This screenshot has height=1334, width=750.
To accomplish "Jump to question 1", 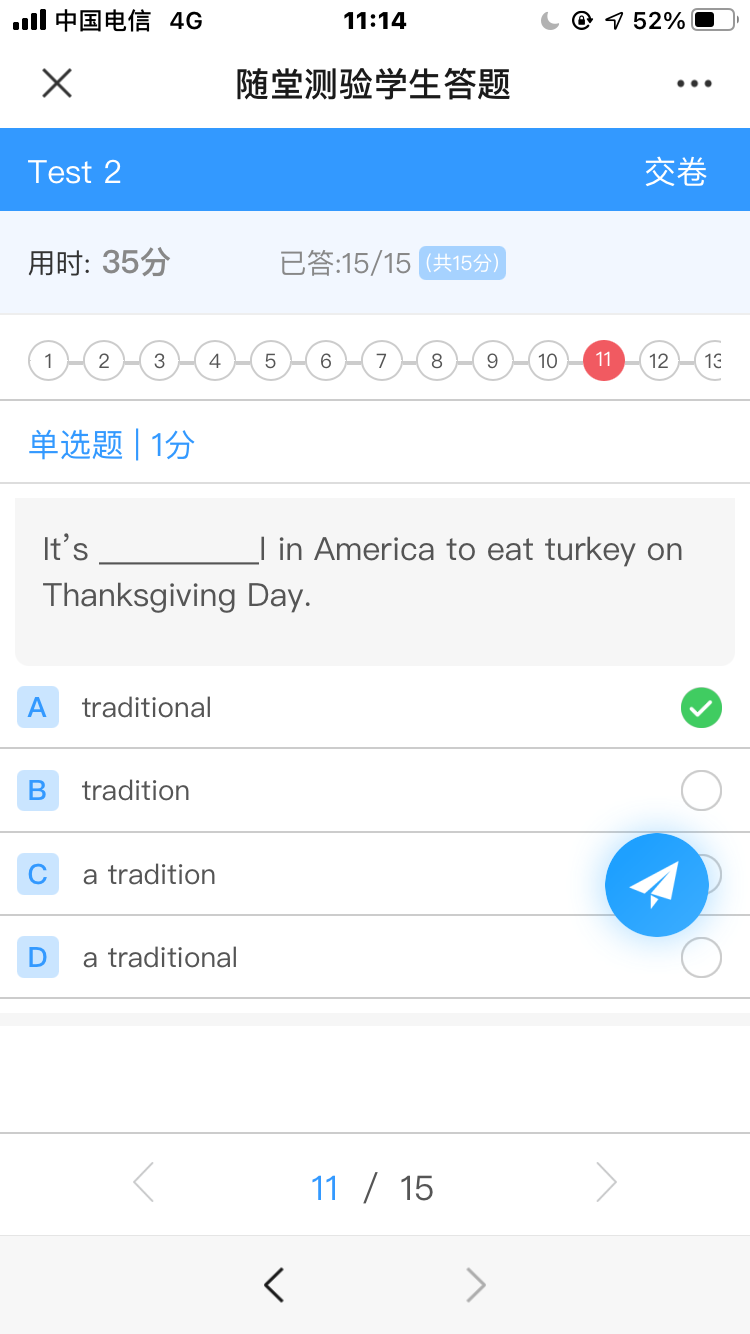I will click(48, 361).
